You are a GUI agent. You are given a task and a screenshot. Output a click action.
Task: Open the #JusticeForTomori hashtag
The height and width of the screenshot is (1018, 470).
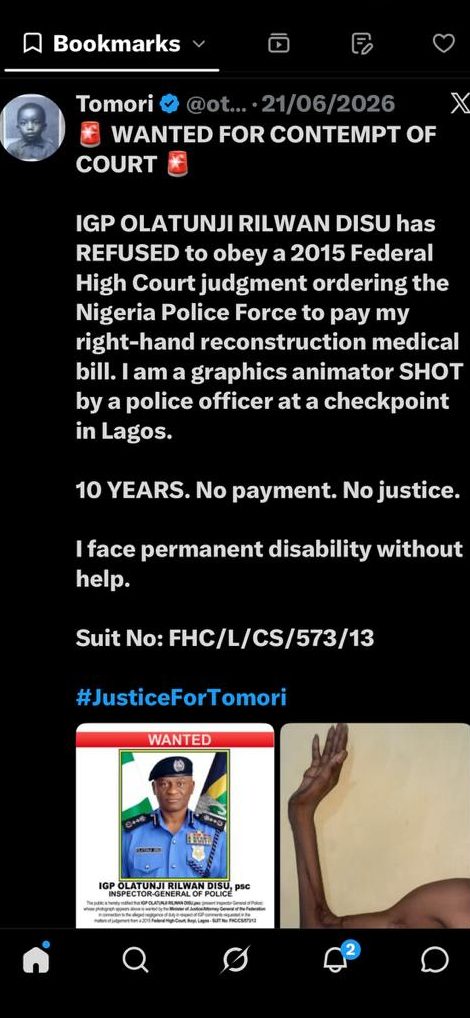click(181, 697)
